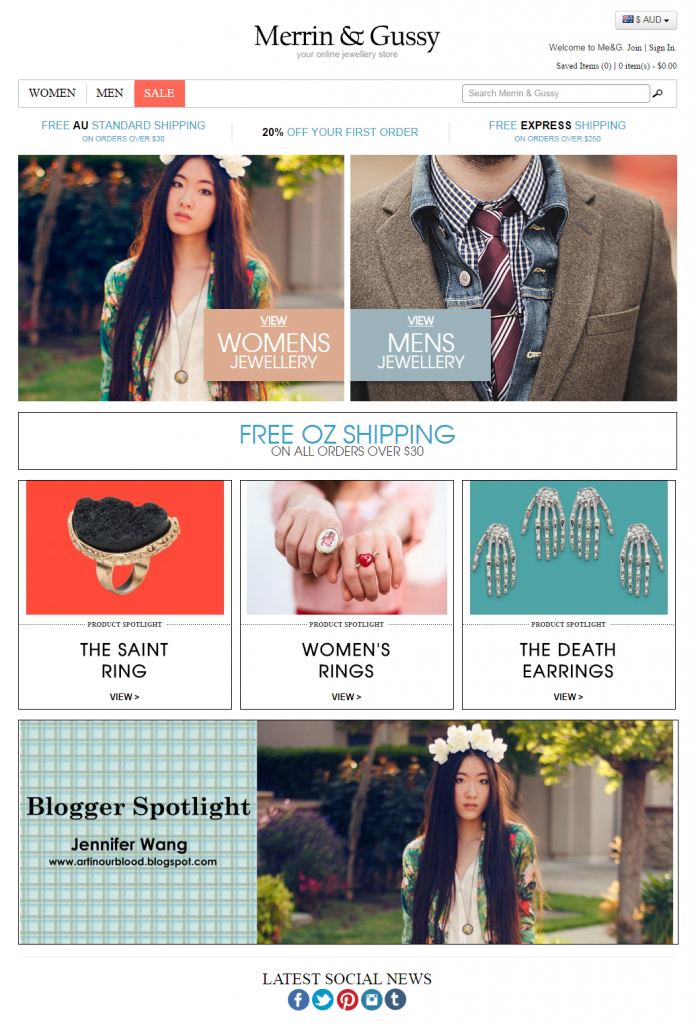Switch to the SALE tab
This screenshot has height=1024, width=696.
click(159, 93)
